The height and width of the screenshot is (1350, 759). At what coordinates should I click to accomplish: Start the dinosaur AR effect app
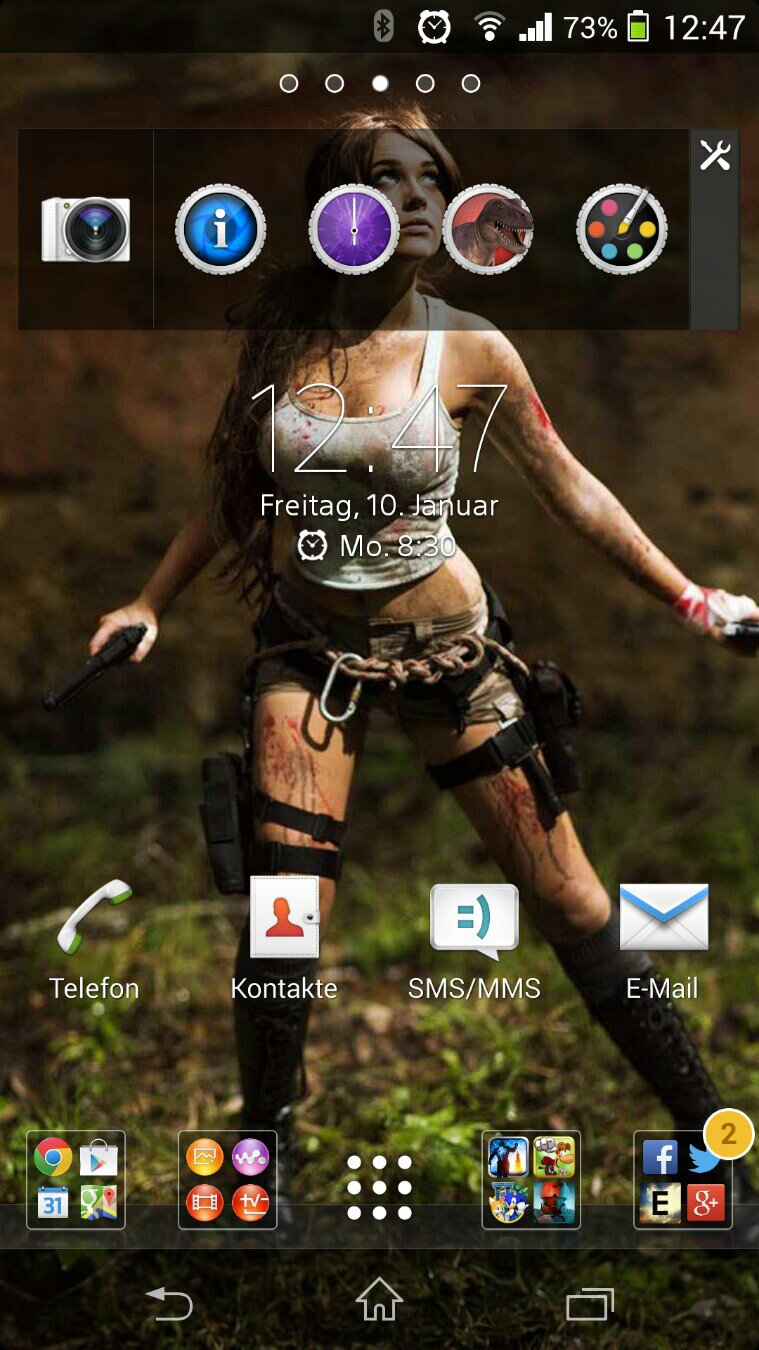[488, 230]
